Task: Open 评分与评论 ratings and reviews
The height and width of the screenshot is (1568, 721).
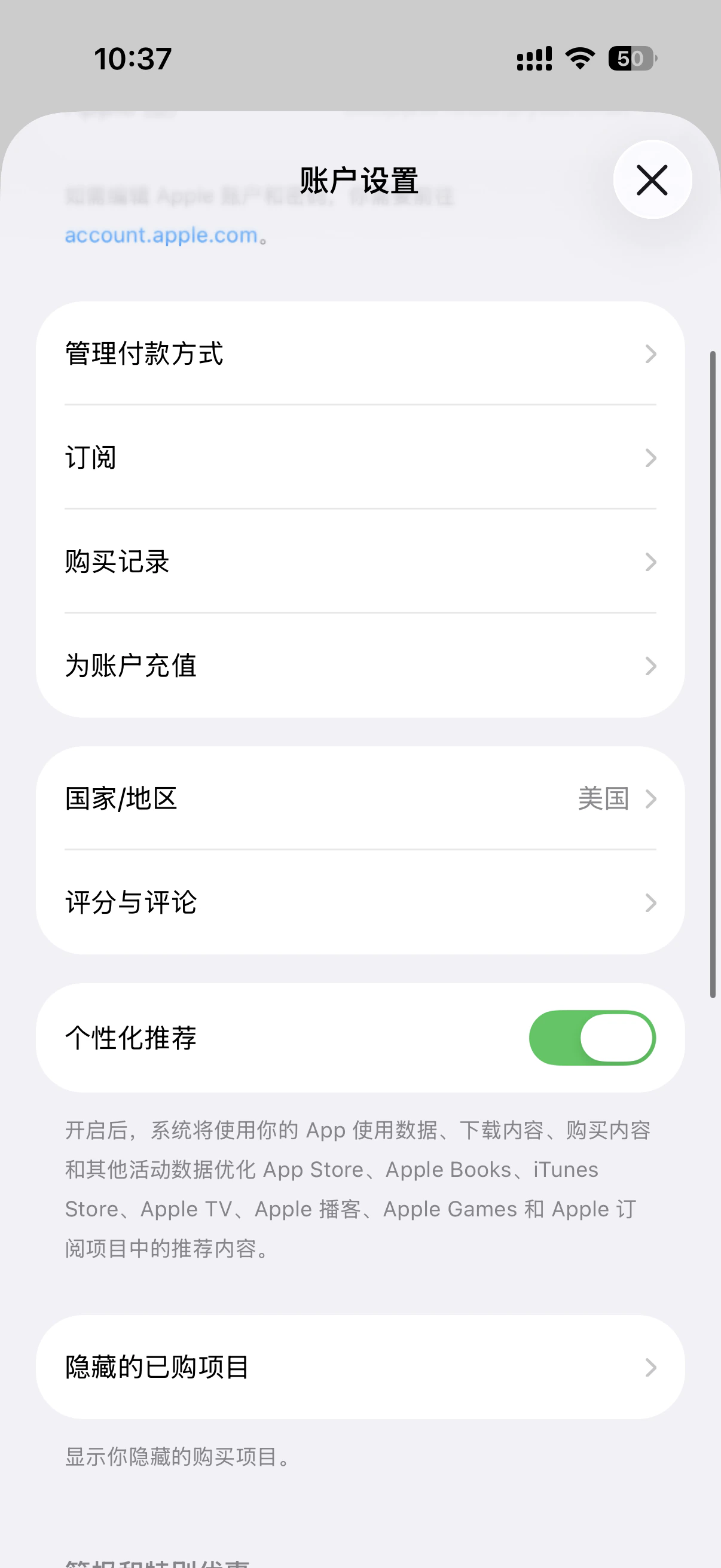Action: pyautogui.click(x=359, y=903)
